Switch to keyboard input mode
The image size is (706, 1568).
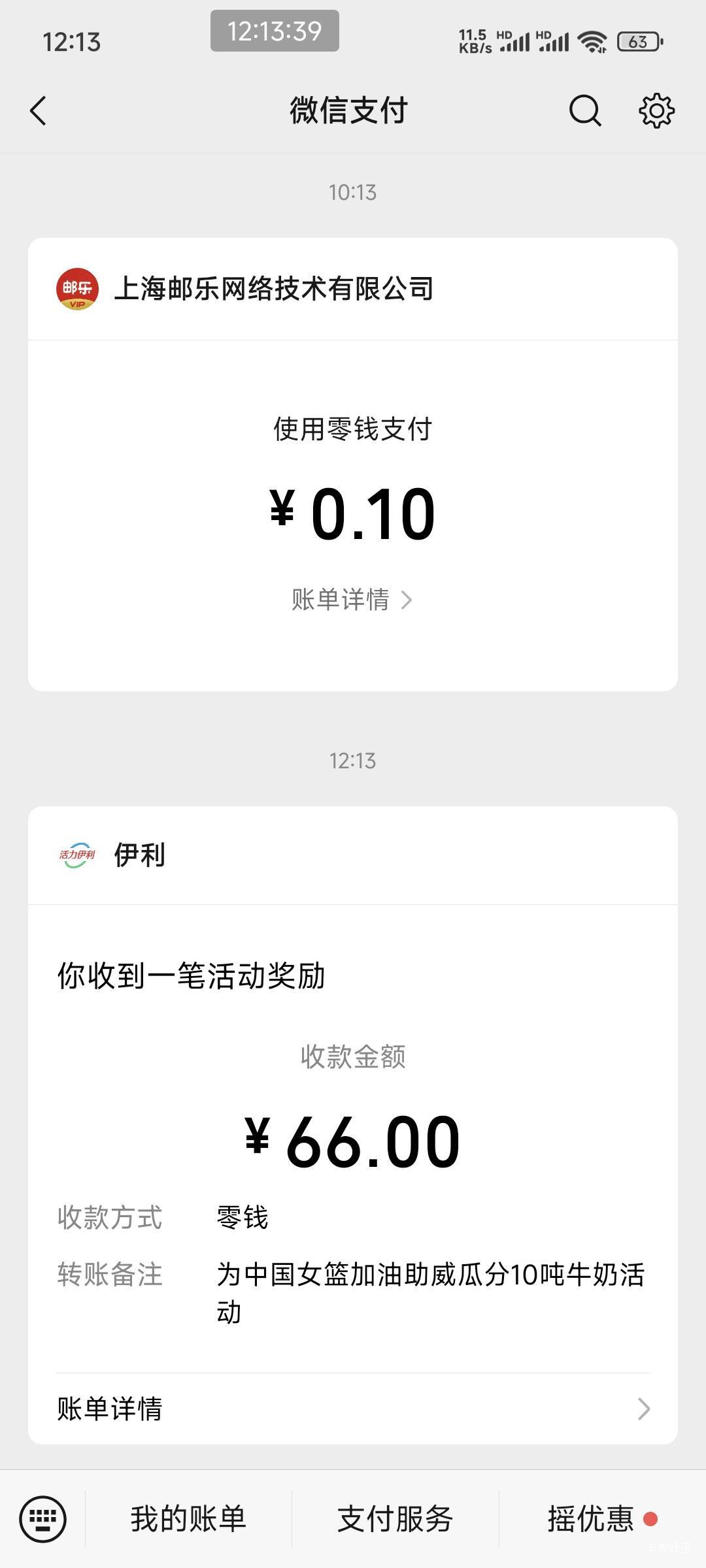[x=43, y=1518]
